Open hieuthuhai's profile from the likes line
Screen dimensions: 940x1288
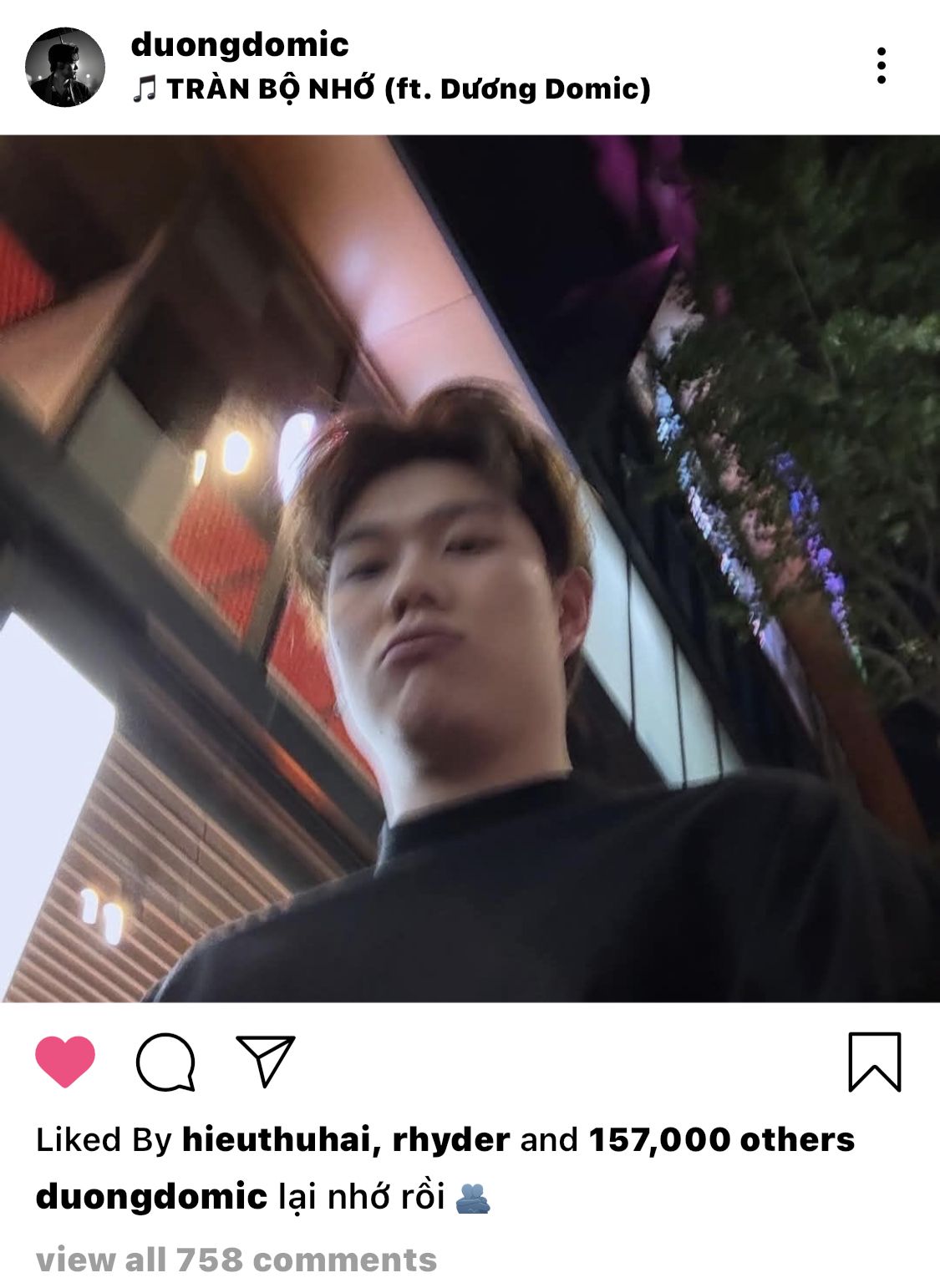(276, 1139)
